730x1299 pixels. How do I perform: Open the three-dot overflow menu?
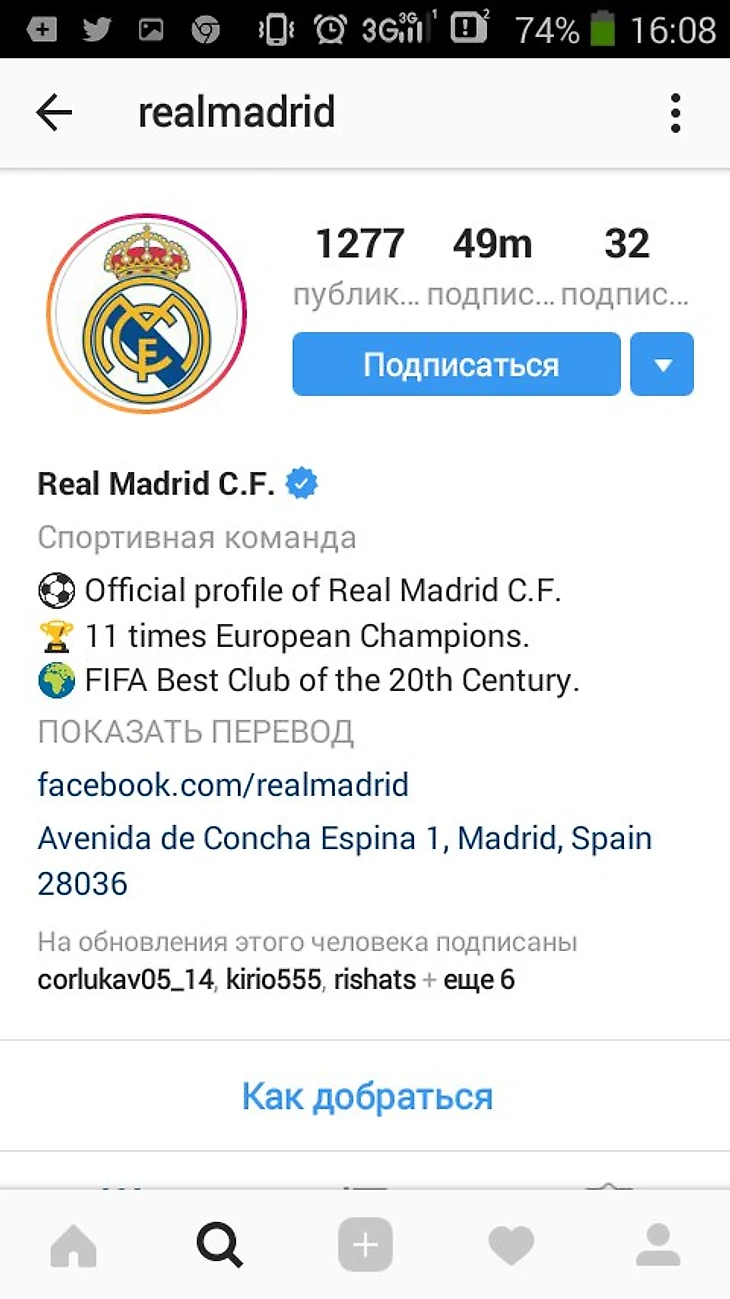click(x=676, y=113)
